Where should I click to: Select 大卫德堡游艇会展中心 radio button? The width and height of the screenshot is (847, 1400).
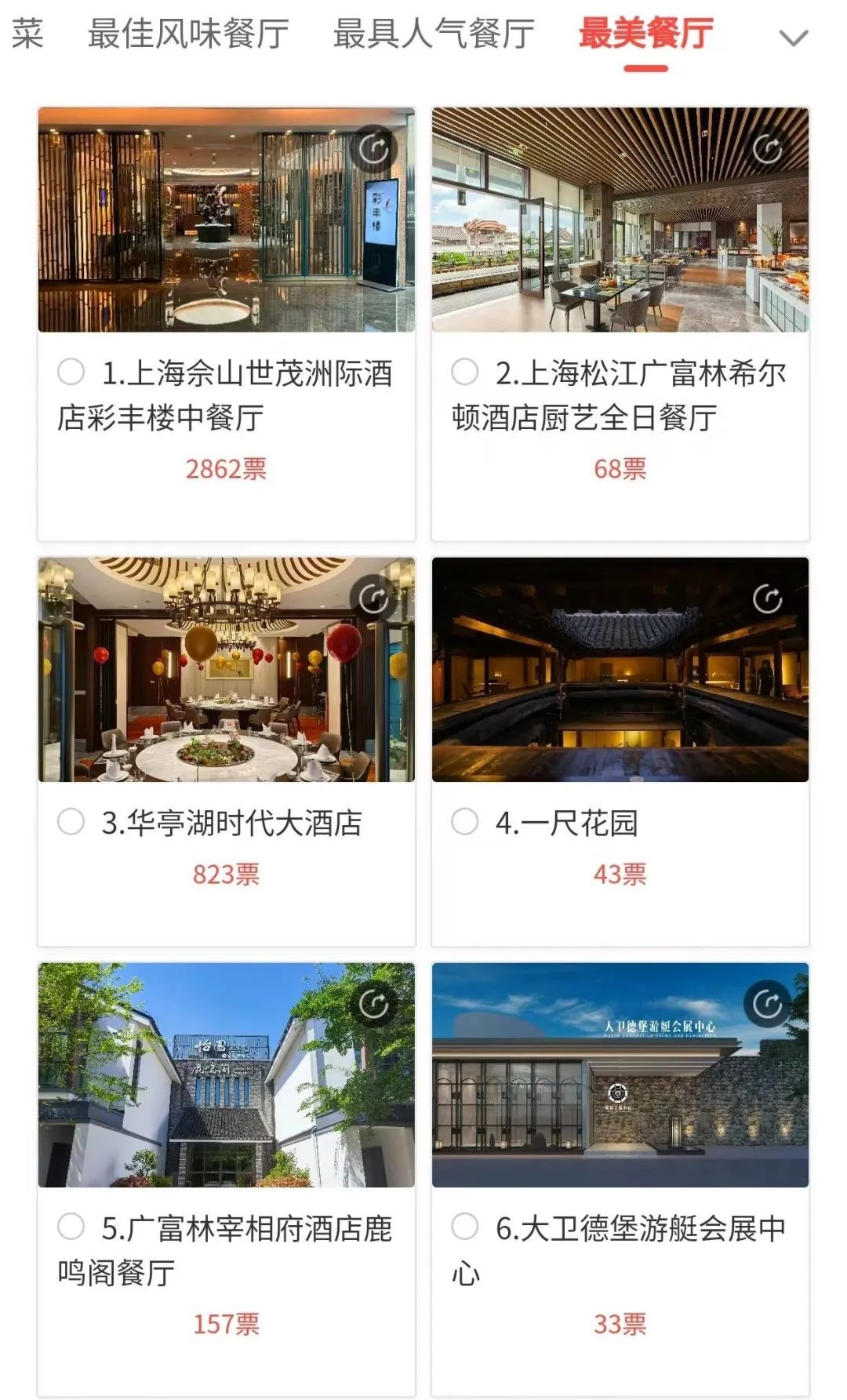pyautogui.click(x=464, y=1227)
